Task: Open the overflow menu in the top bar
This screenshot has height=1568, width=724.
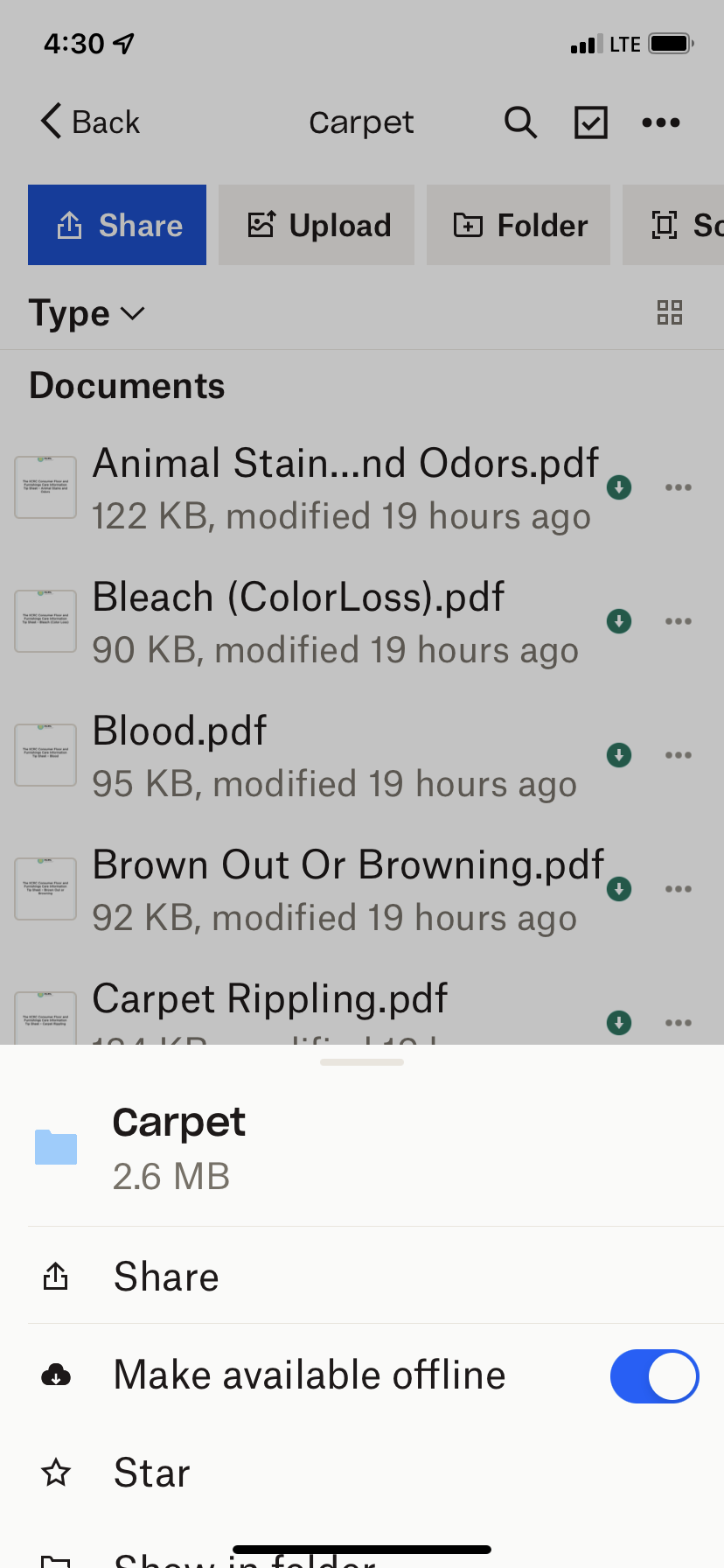Action: coord(661,122)
